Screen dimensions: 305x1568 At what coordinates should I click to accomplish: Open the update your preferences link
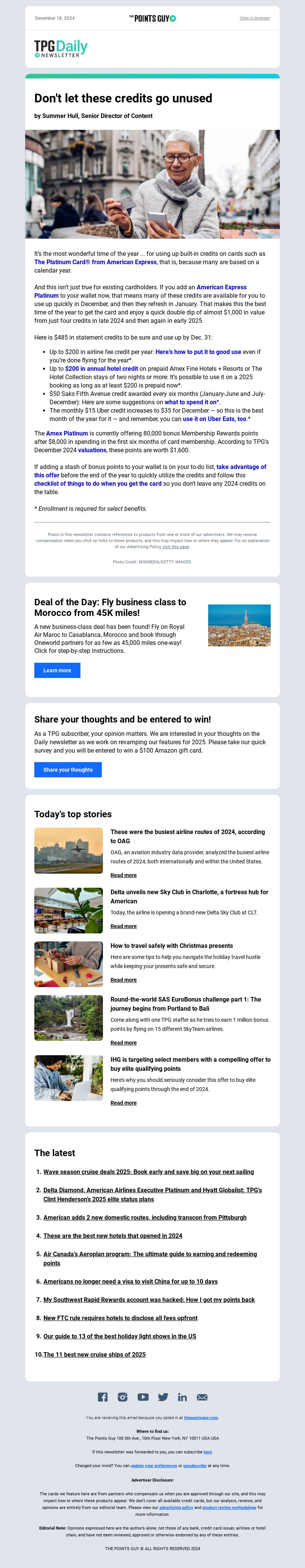(x=154, y=1465)
